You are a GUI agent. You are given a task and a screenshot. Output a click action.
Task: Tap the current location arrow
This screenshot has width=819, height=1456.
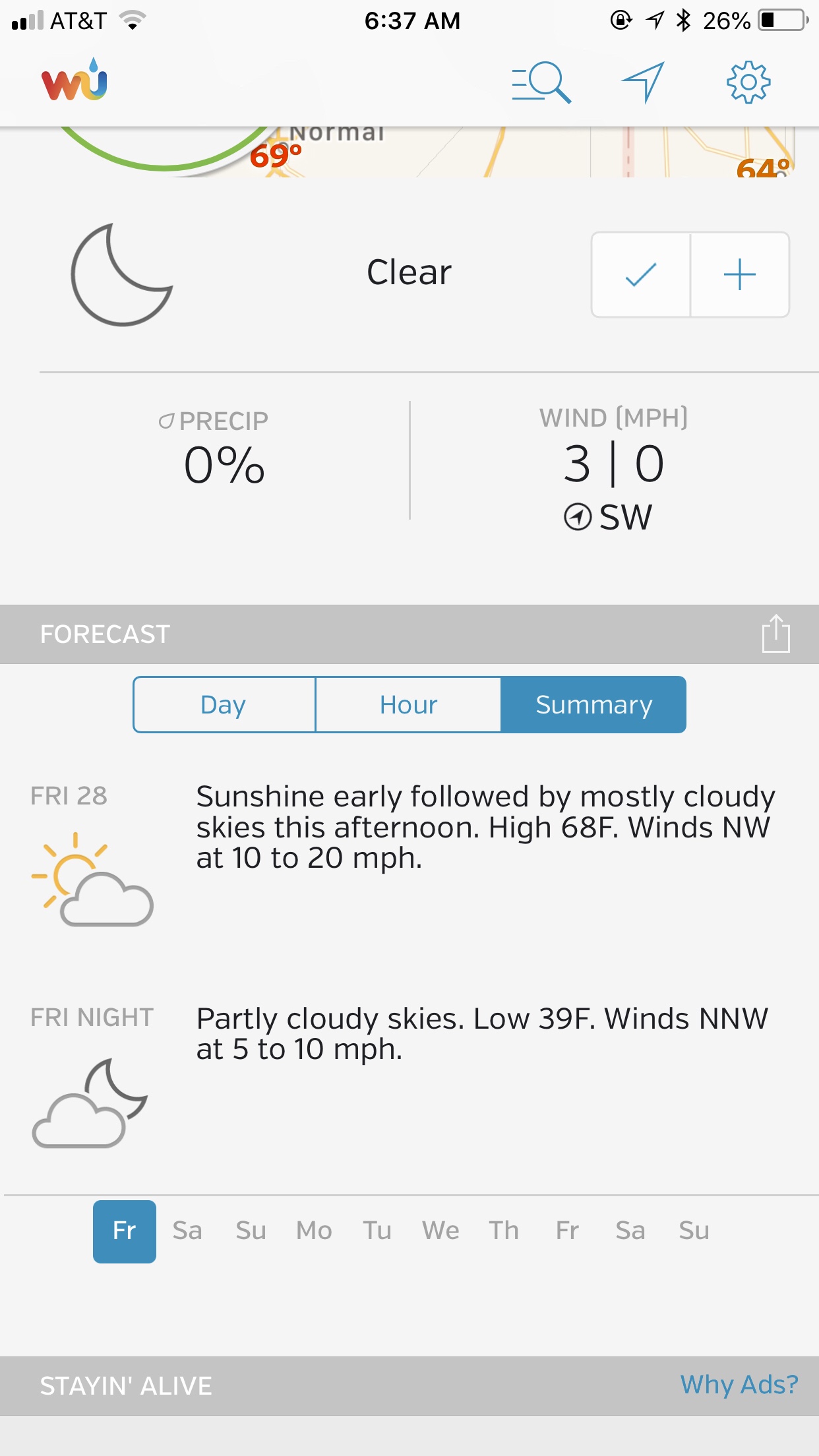643,82
